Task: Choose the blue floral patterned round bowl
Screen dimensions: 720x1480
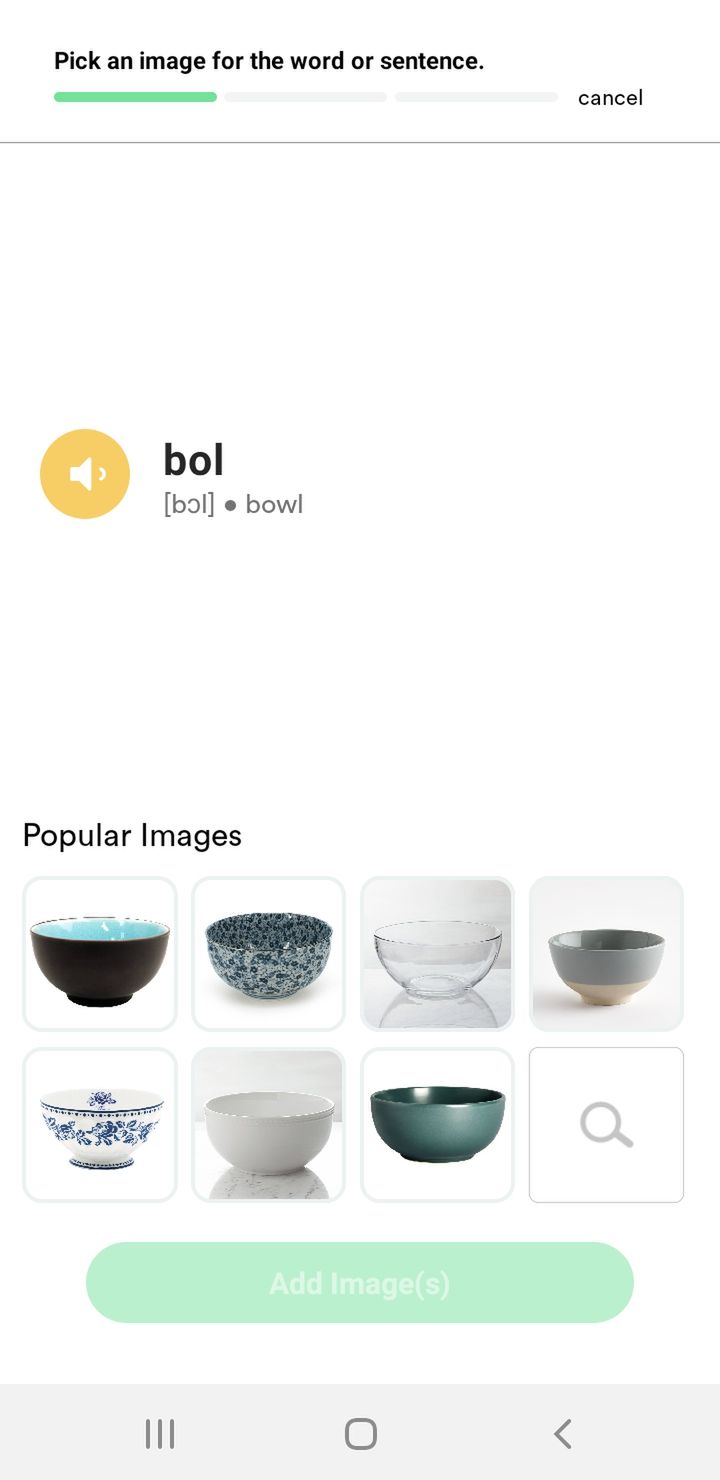Action: coord(268,954)
